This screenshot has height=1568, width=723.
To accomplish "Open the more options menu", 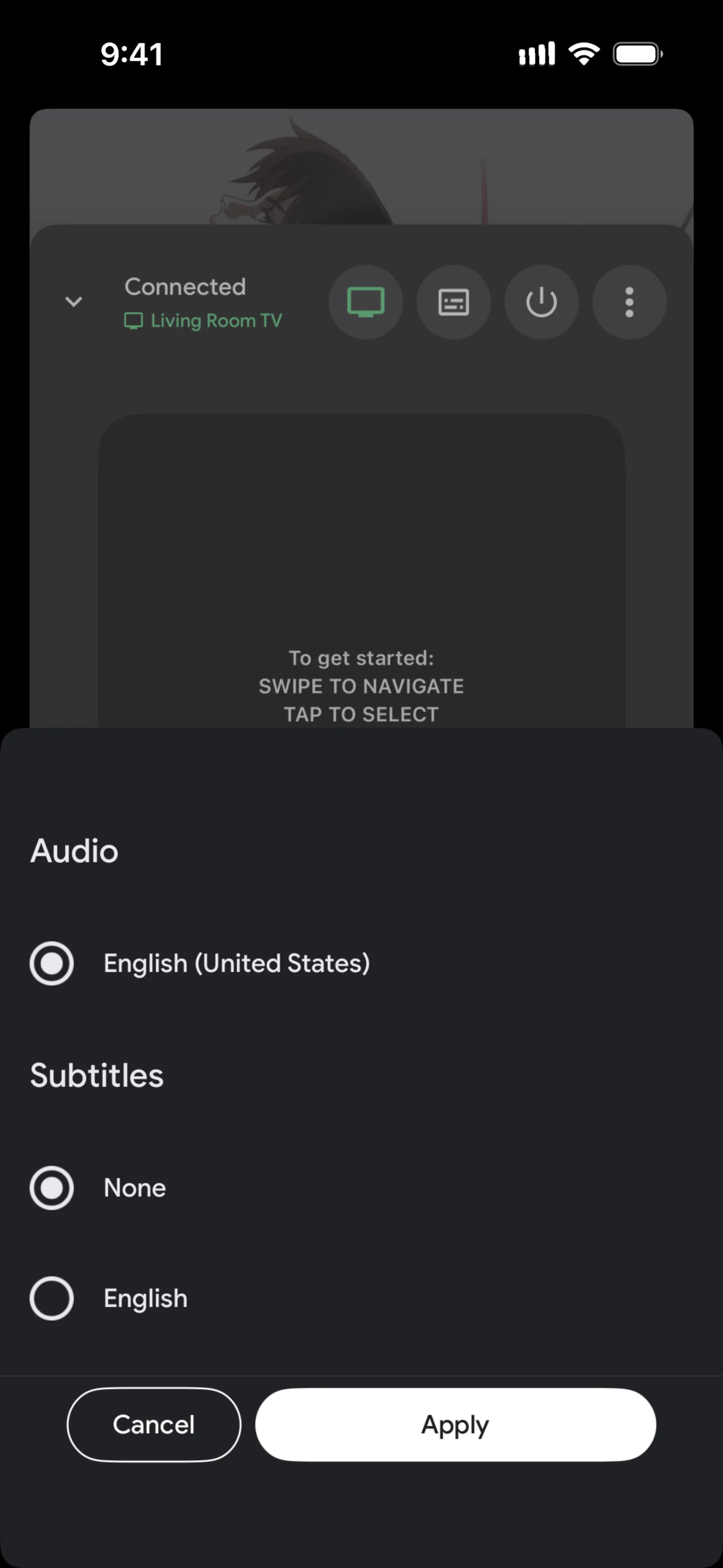I will [x=629, y=302].
